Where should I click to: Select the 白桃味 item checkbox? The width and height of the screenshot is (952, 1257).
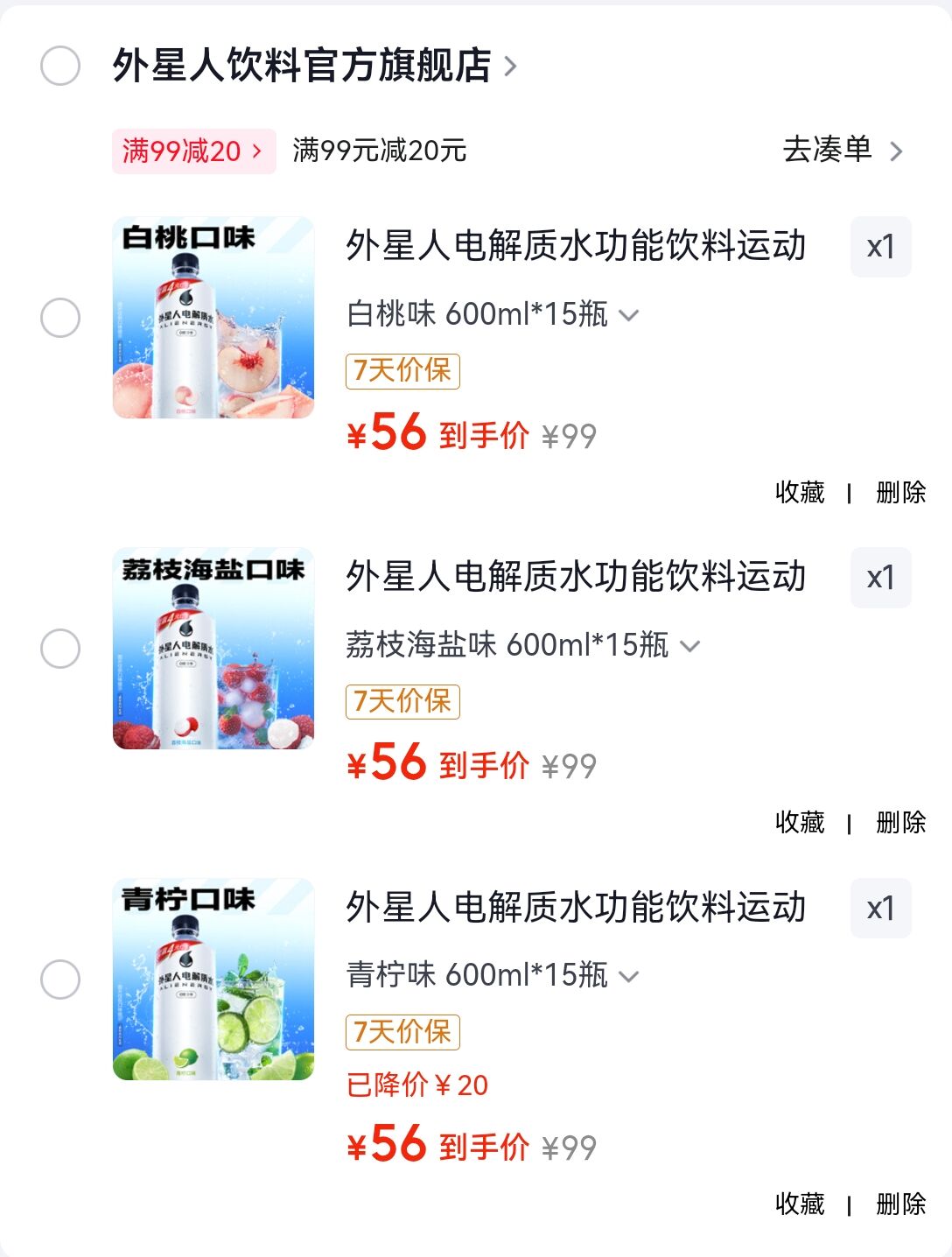pos(60,318)
